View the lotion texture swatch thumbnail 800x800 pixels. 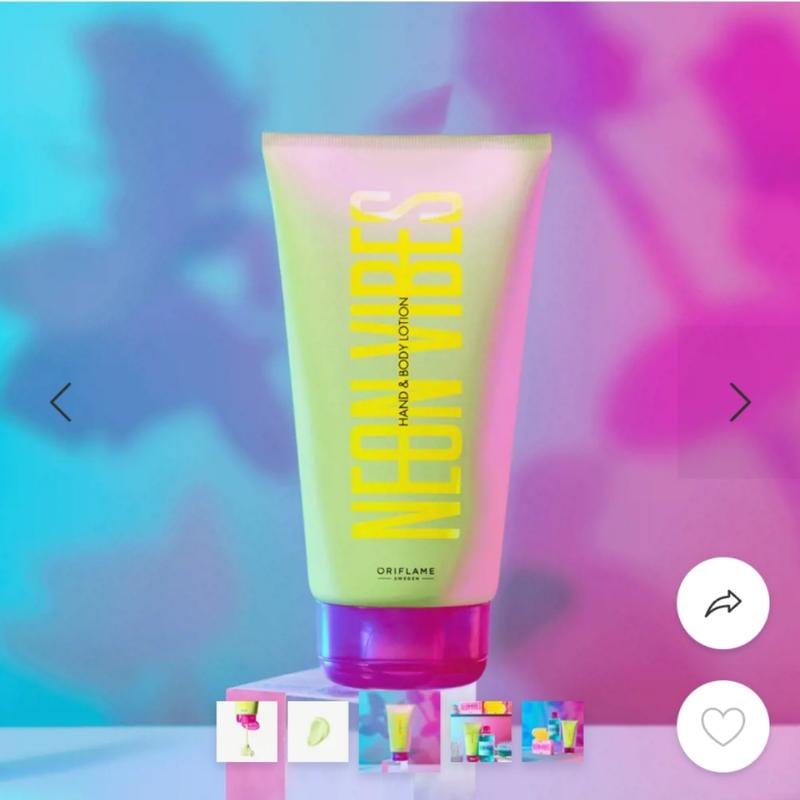(318, 731)
